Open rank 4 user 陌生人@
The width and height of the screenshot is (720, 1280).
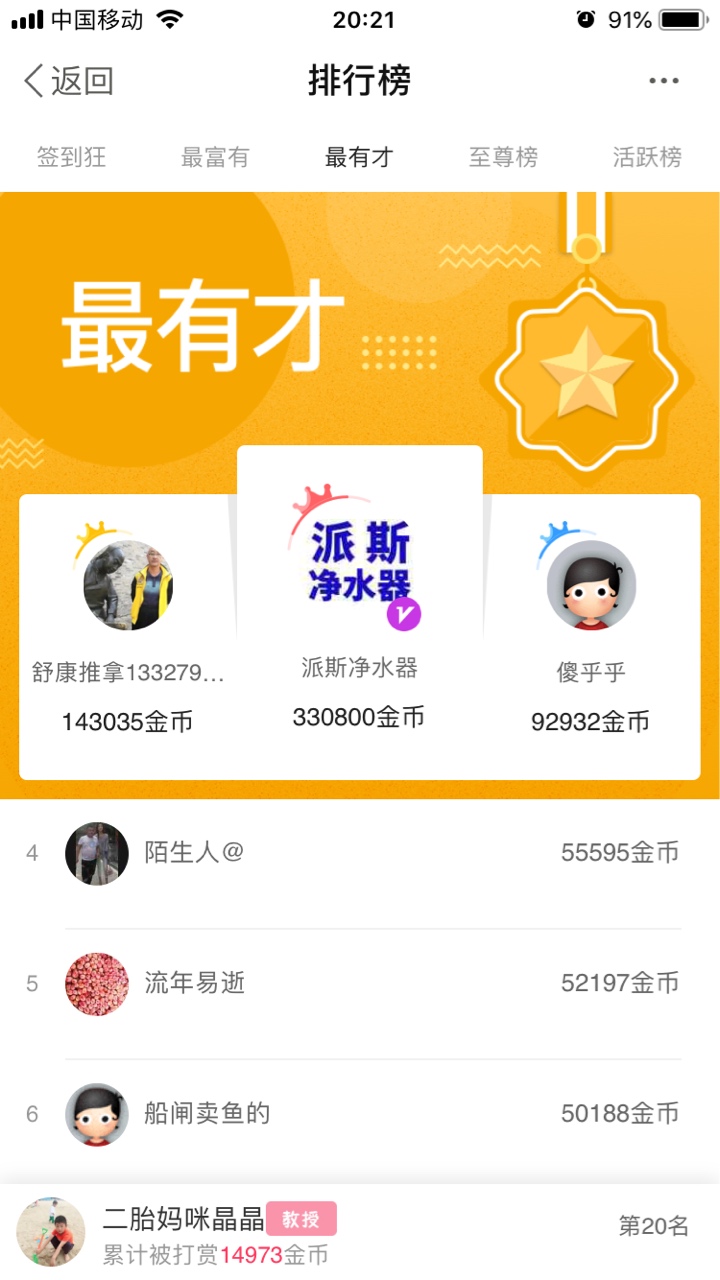tap(360, 853)
